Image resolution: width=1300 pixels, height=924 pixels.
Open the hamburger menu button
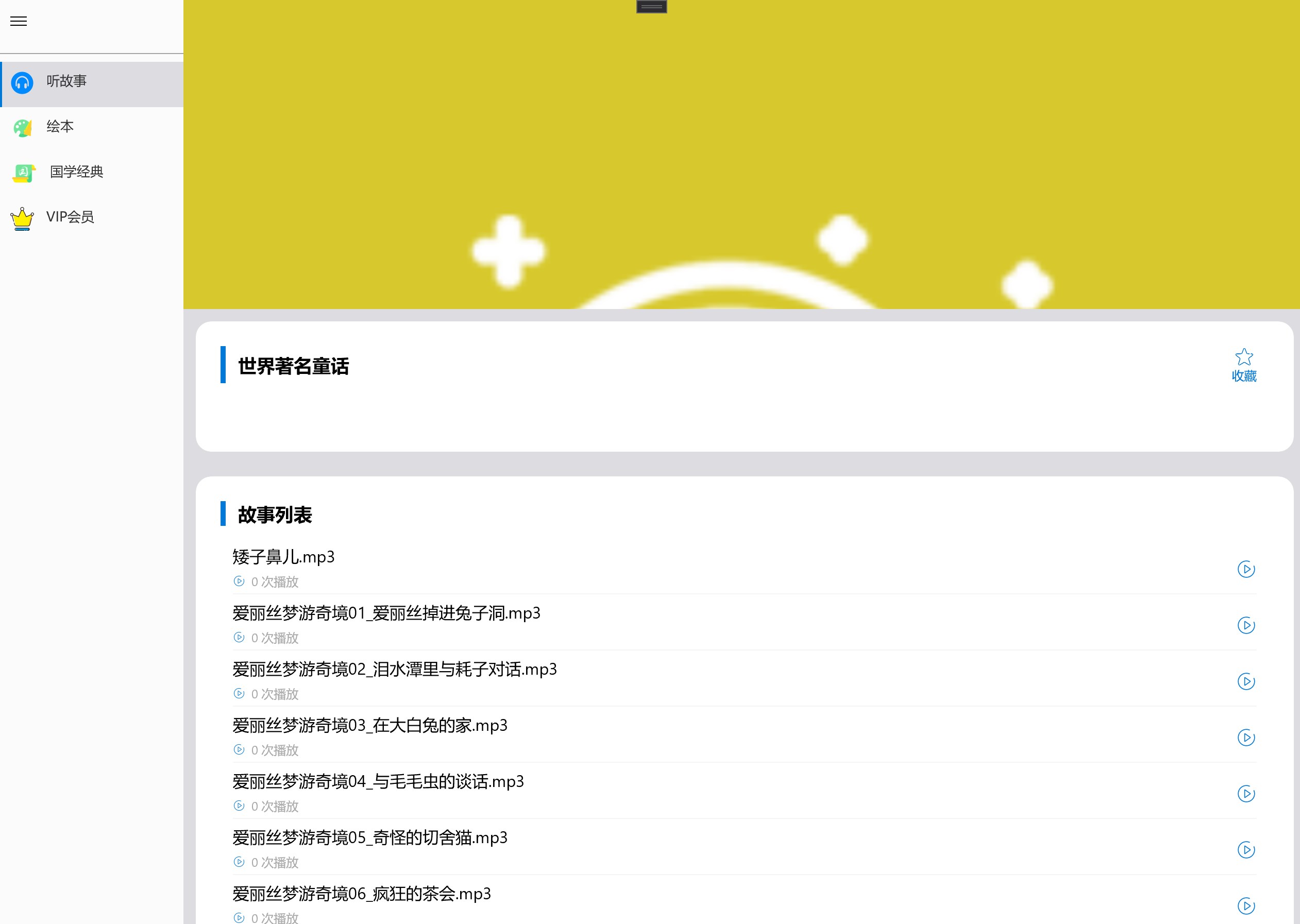[19, 22]
